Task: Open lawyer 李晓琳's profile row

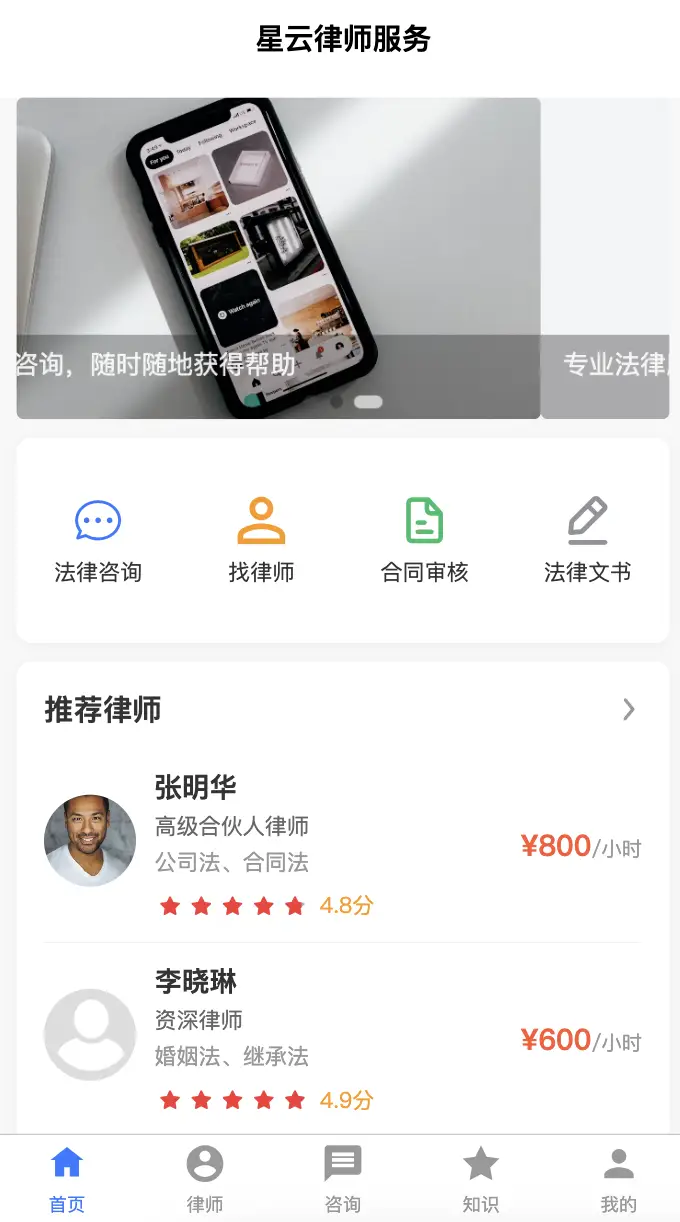Action: [340, 1039]
